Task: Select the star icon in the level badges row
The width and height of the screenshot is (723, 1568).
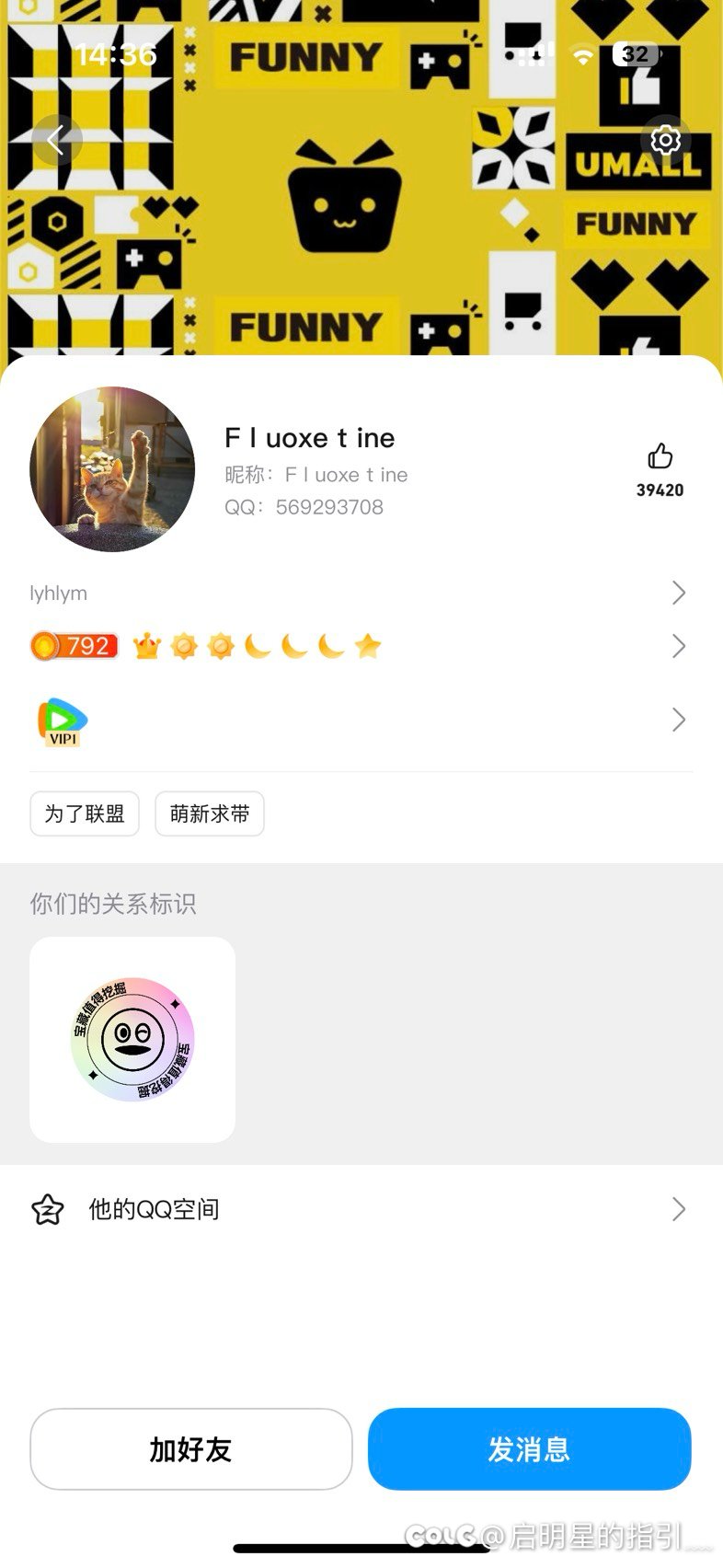Action: tap(369, 646)
